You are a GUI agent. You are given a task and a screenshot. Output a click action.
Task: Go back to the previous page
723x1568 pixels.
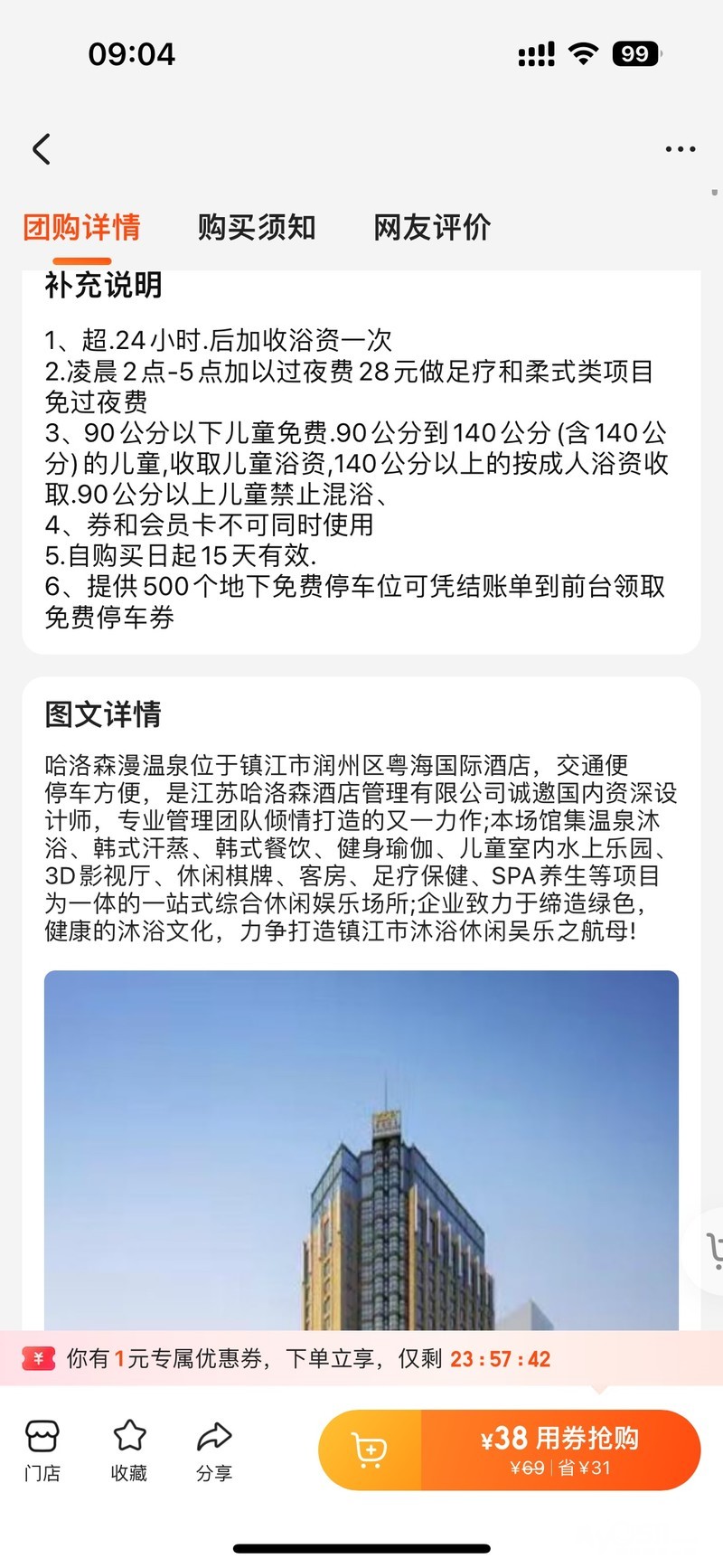click(x=42, y=149)
